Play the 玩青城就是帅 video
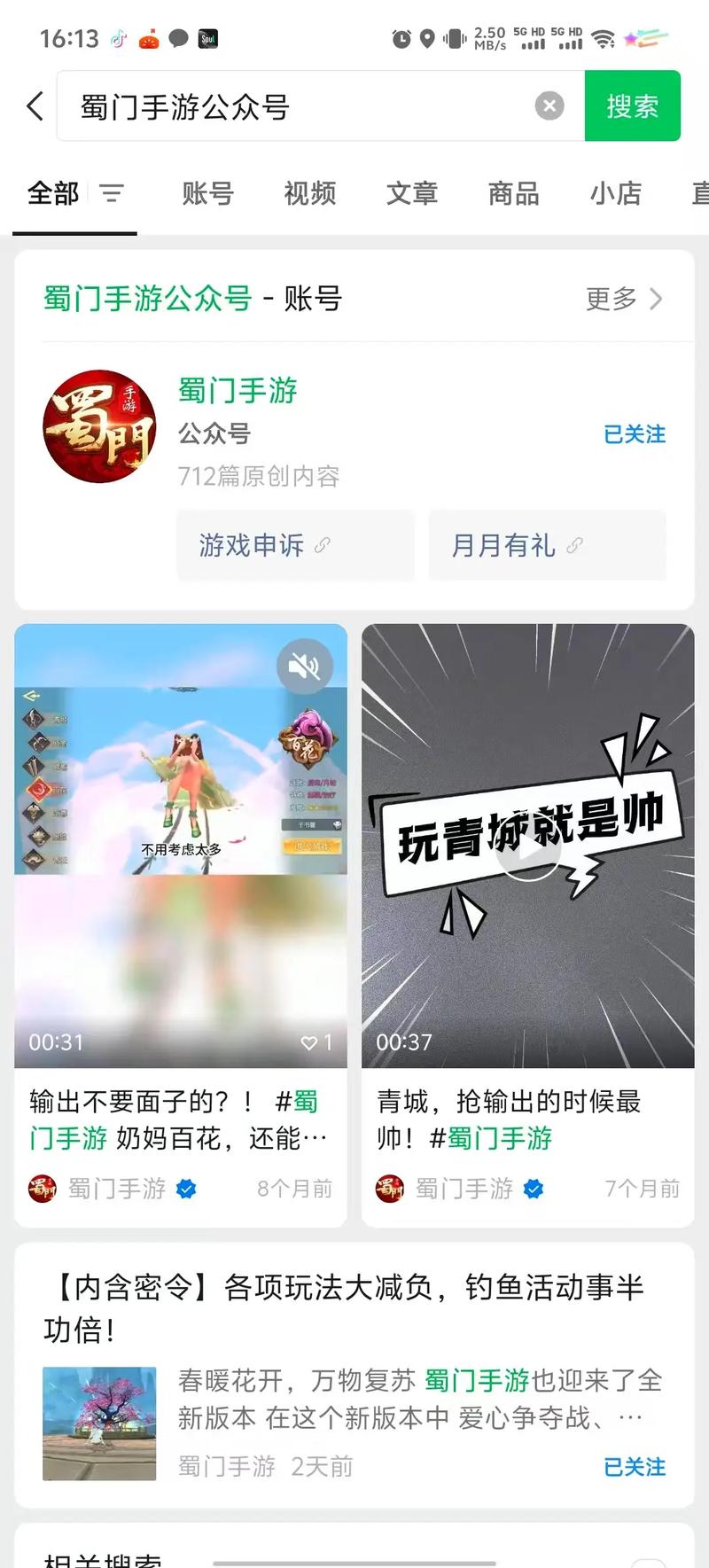The width and height of the screenshot is (709, 1568). click(x=527, y=846)
